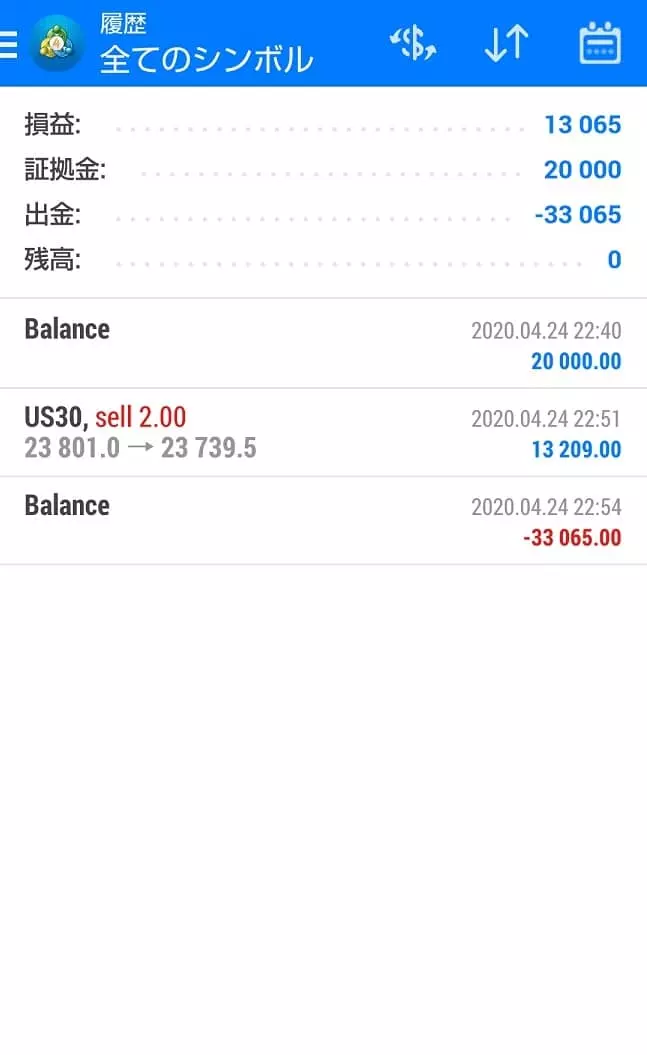Image resolution: width=647 pixels, height=1055 pixels.
Task: Open the symbol filter dollar icon
Action: 413,44
